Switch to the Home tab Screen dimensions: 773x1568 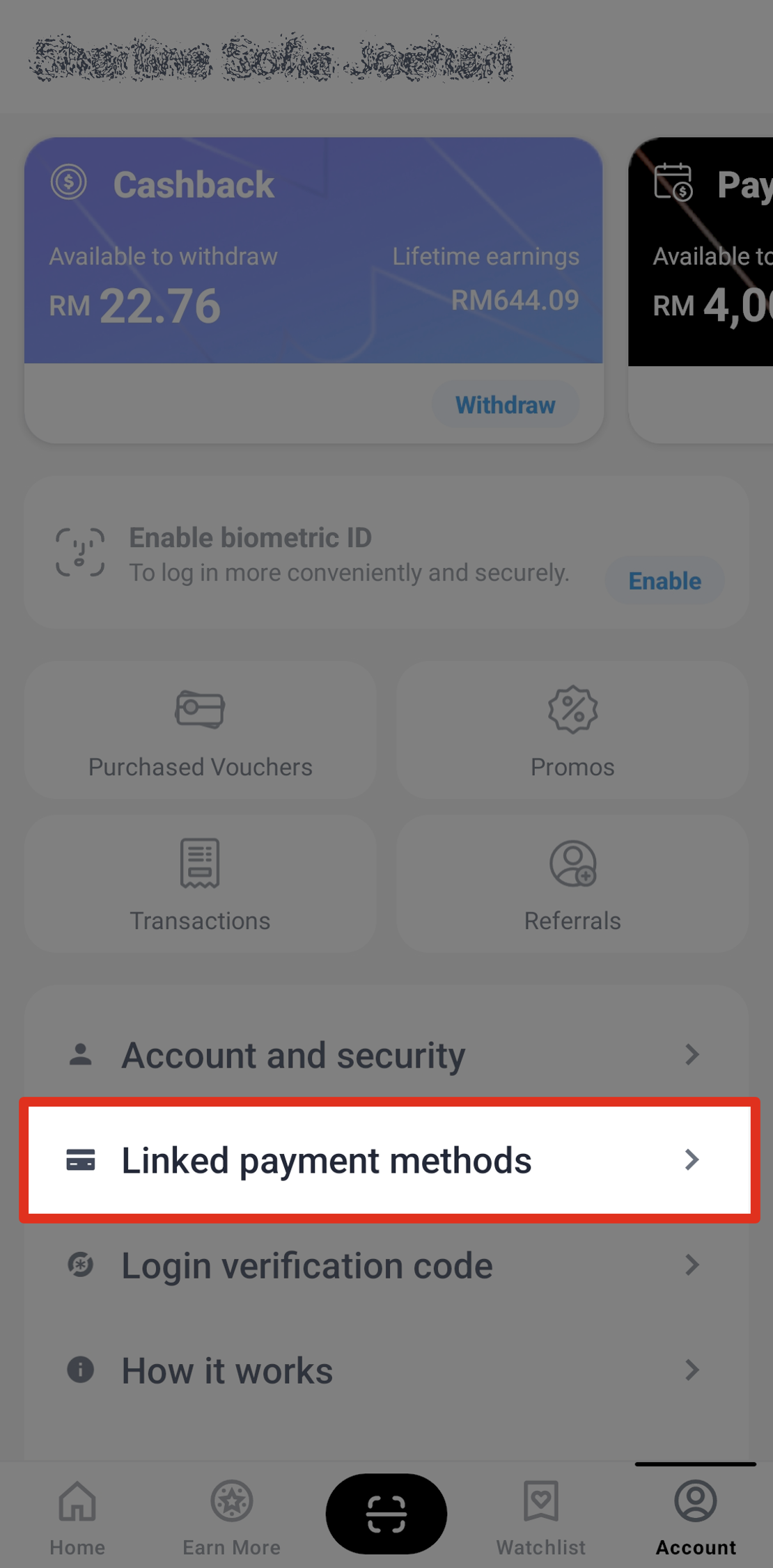77,1517
